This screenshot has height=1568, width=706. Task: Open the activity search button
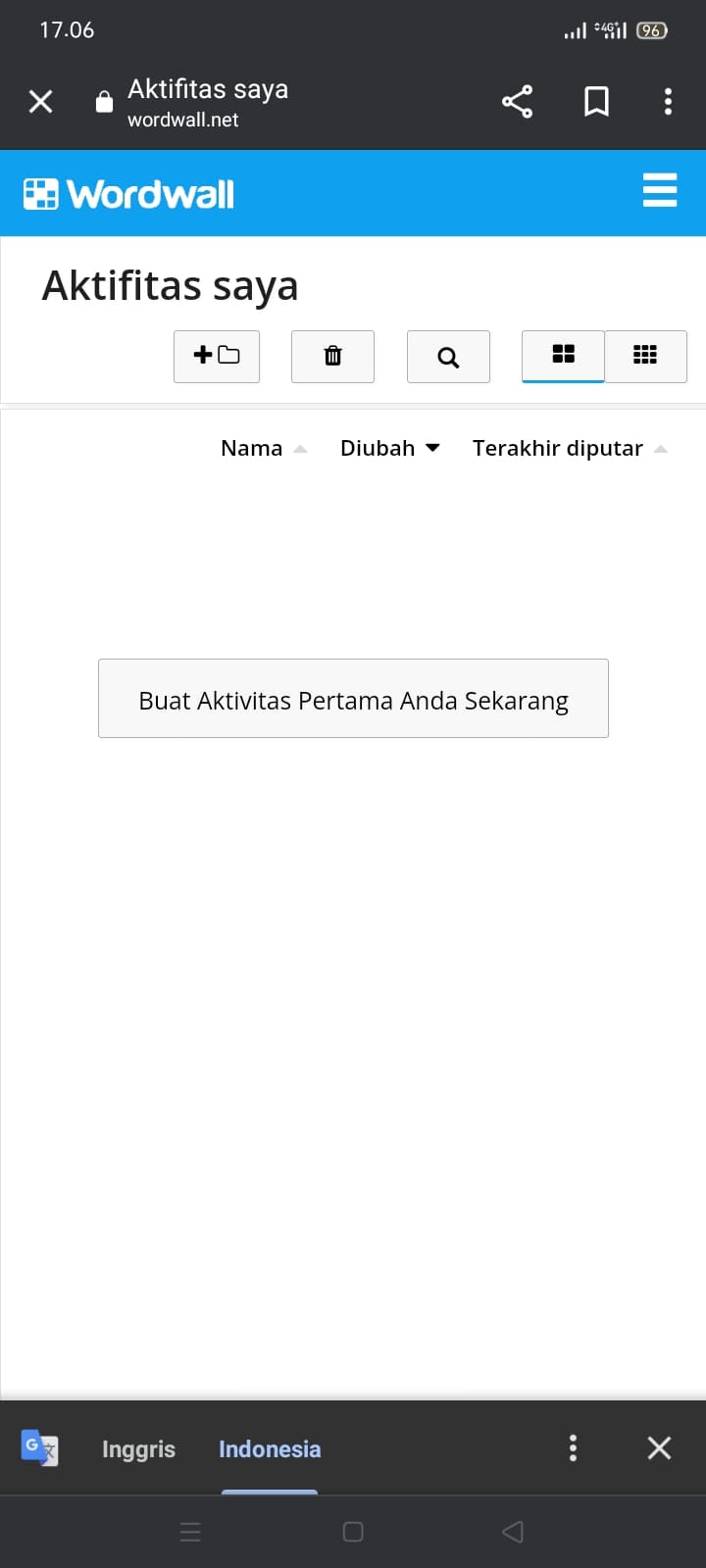pos(448,356)
